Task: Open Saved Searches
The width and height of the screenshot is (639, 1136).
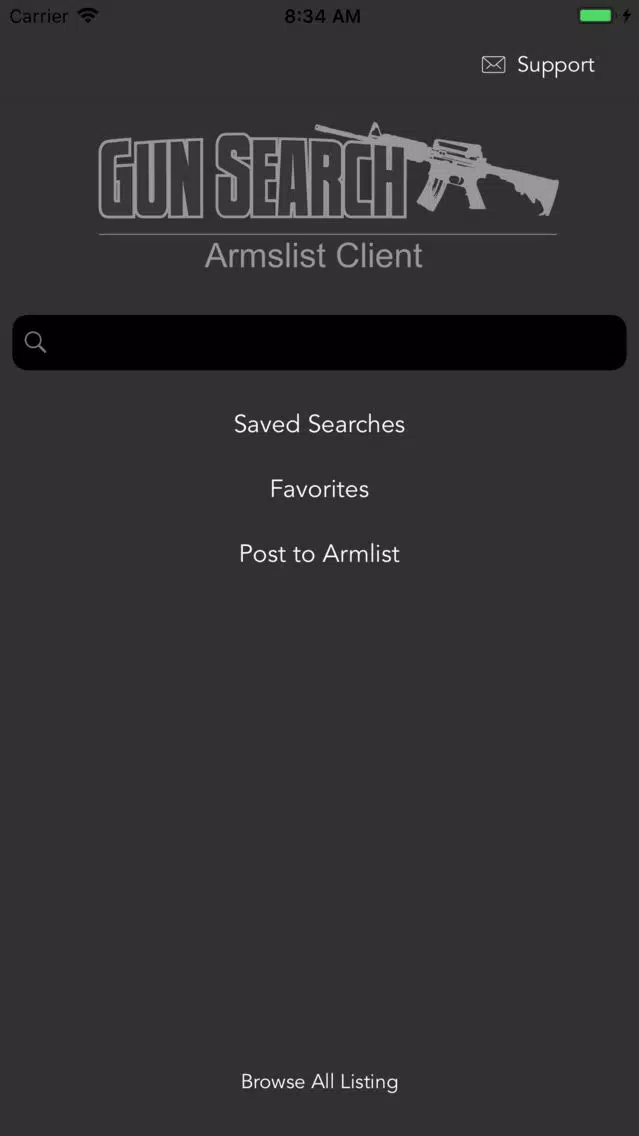Action: click(x=320, y=424)
